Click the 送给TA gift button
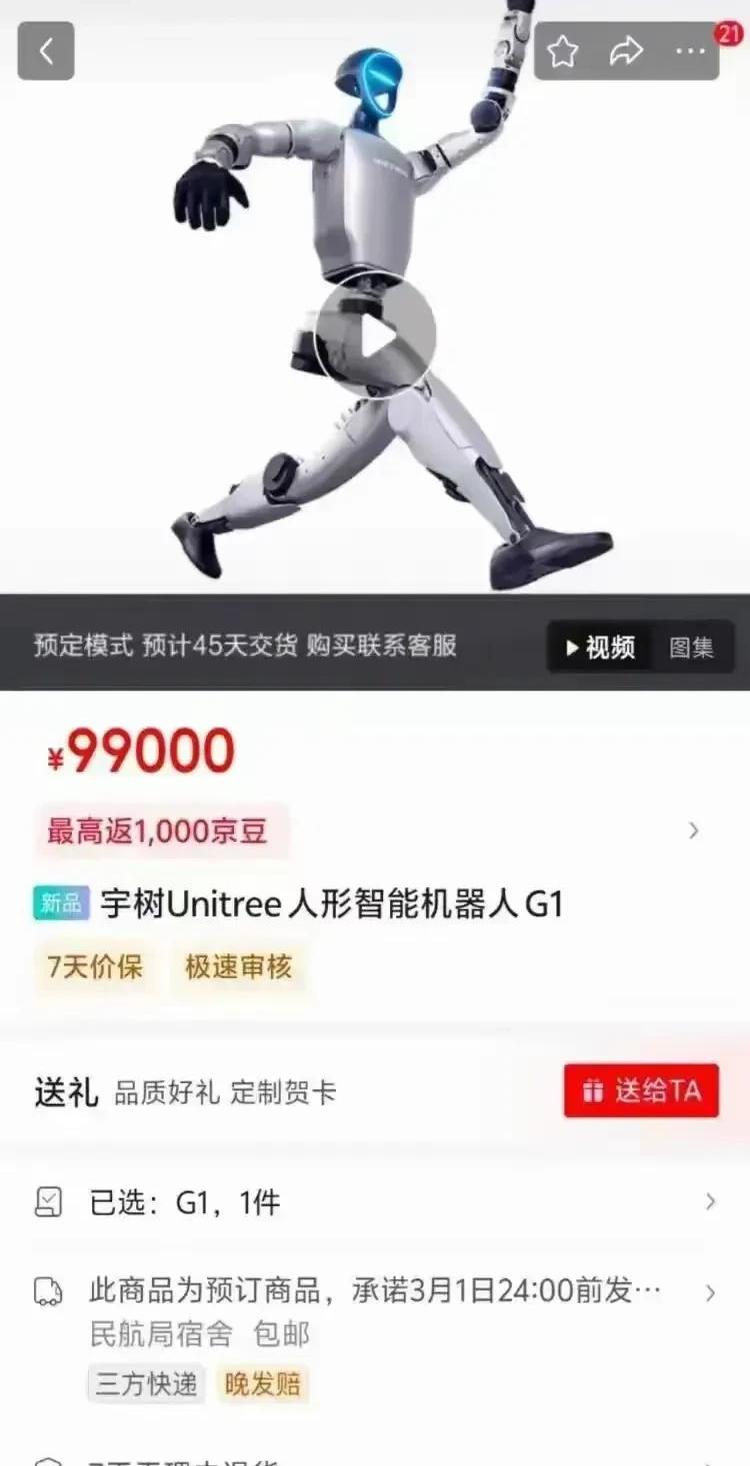 [x=640, y=1091]
